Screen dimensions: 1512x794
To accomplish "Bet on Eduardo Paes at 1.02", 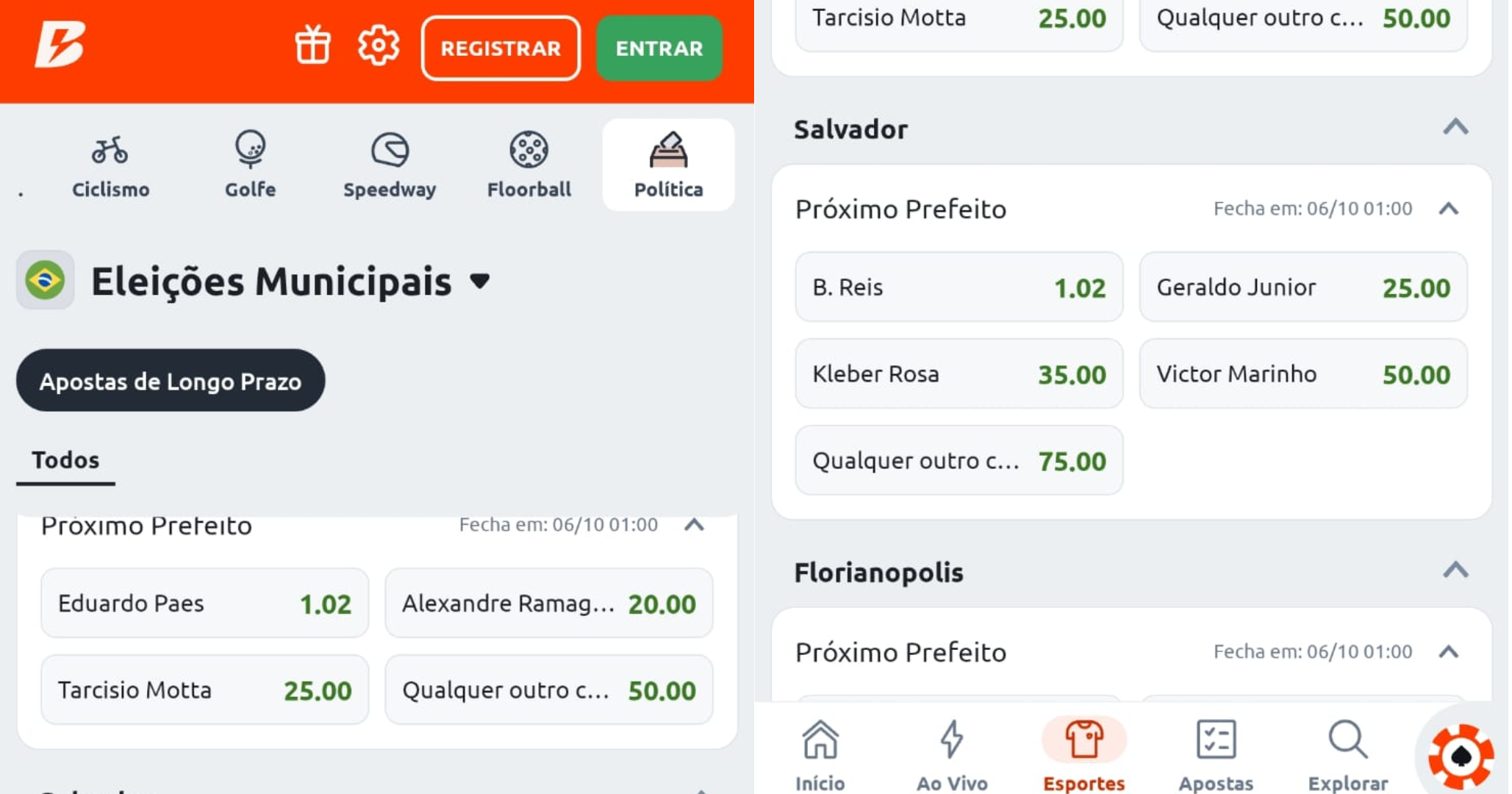I will click(x=204, y=604).
